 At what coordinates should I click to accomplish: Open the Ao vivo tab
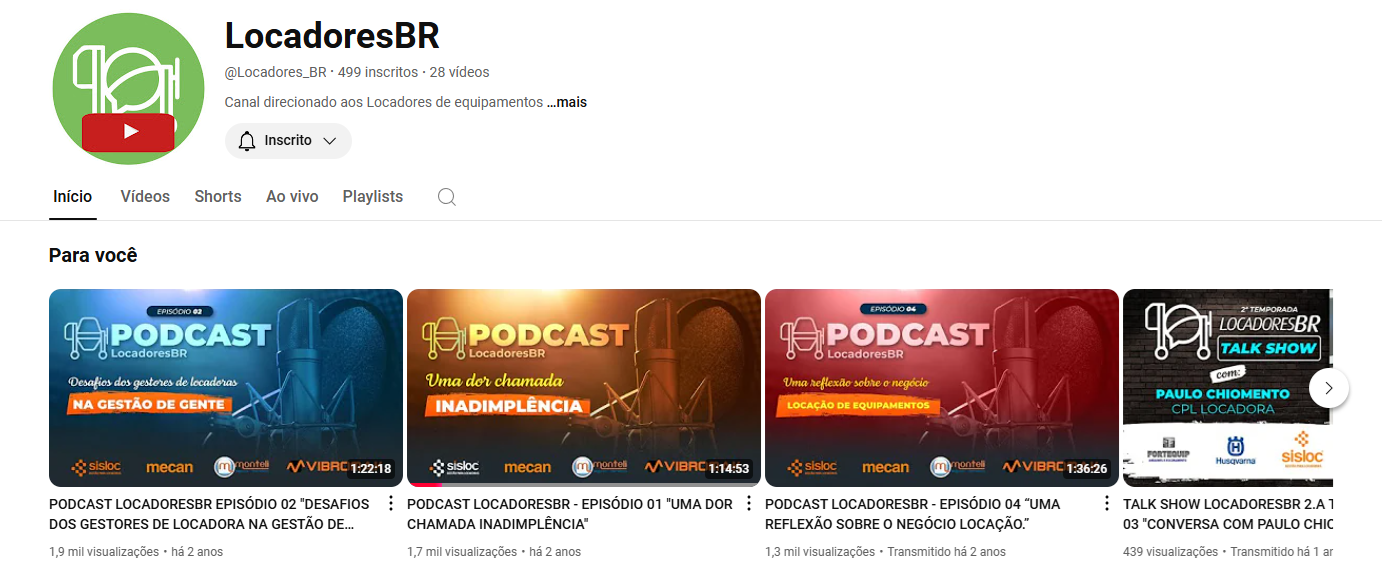(x=292, y=197)
